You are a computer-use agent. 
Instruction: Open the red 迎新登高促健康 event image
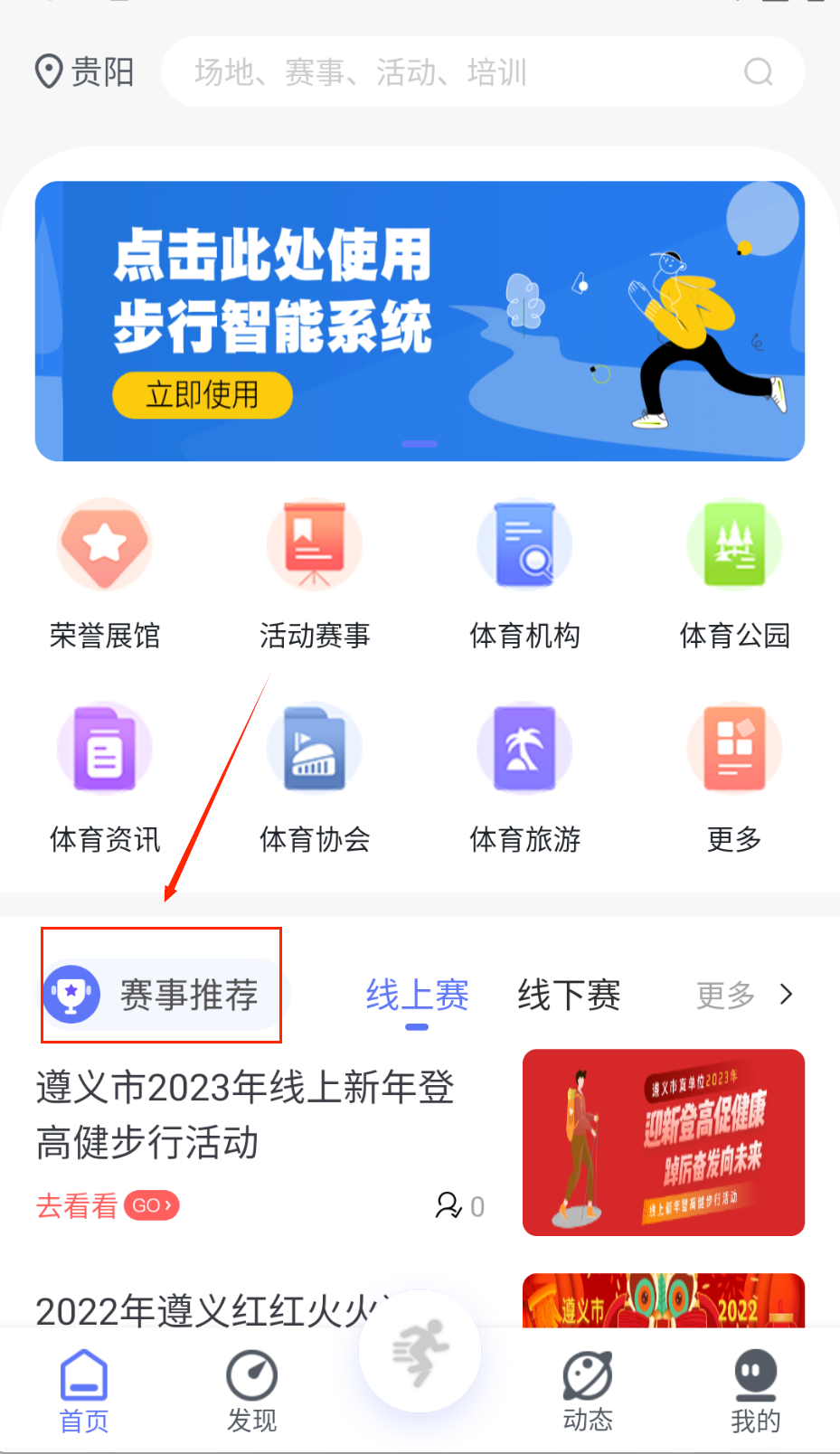click(664, 1142)
